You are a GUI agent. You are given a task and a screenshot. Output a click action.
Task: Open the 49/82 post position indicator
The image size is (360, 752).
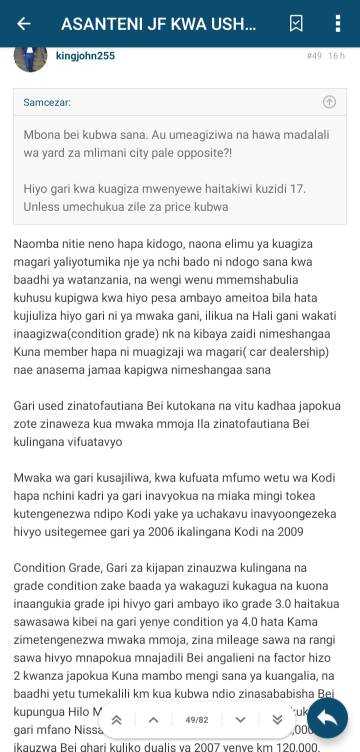pyautogui.click(x=197, y=720)
